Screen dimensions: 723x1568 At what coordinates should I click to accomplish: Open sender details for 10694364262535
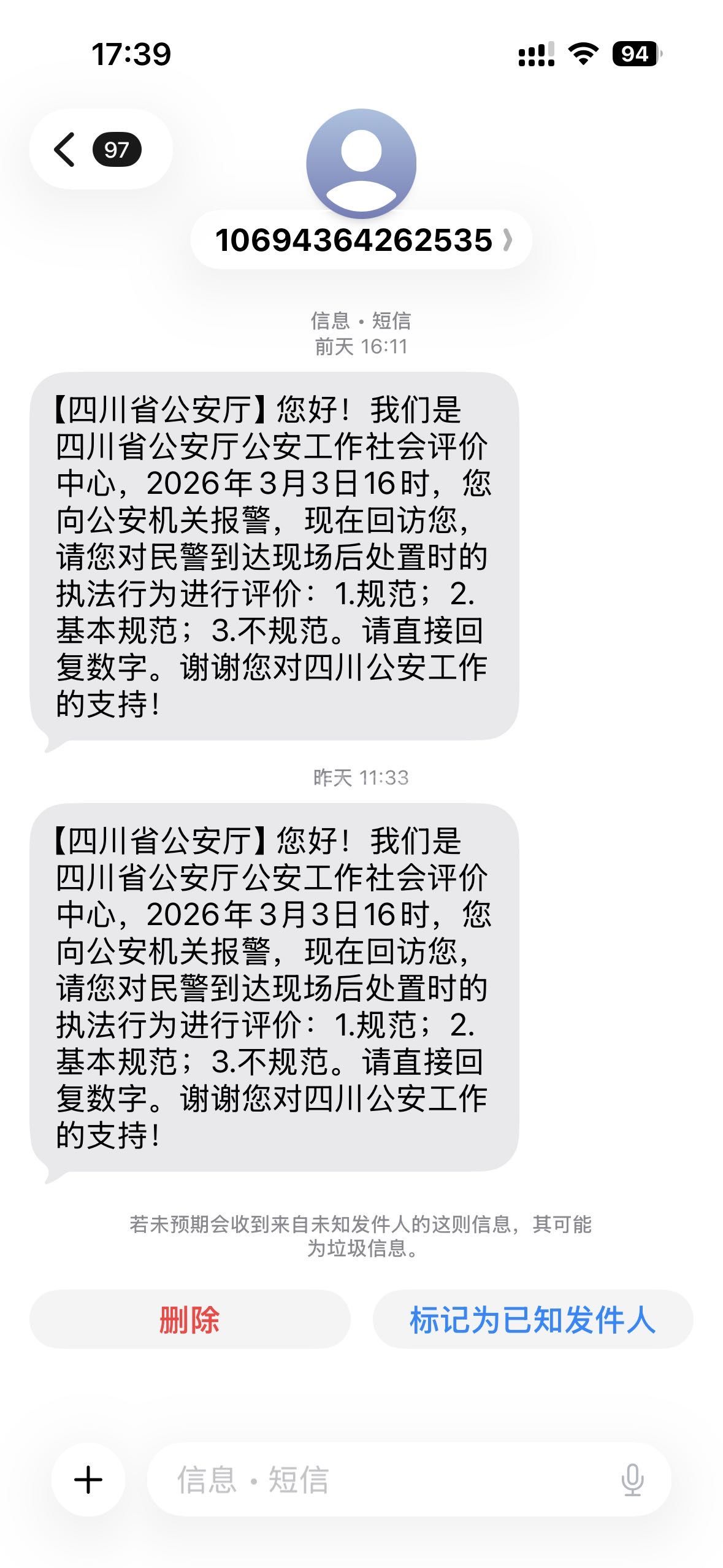click(361, 240)
